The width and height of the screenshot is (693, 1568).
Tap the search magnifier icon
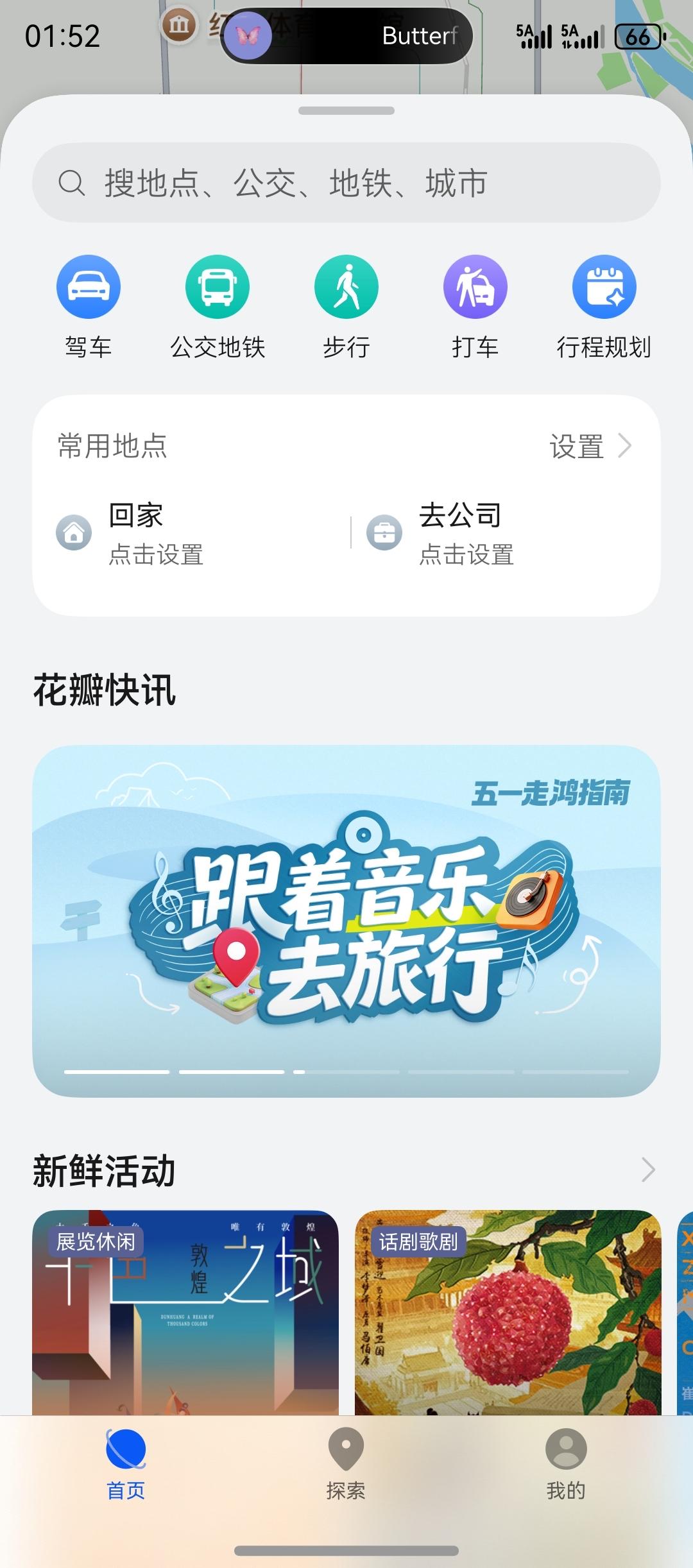pyautogui.click(x=73, y=183)
